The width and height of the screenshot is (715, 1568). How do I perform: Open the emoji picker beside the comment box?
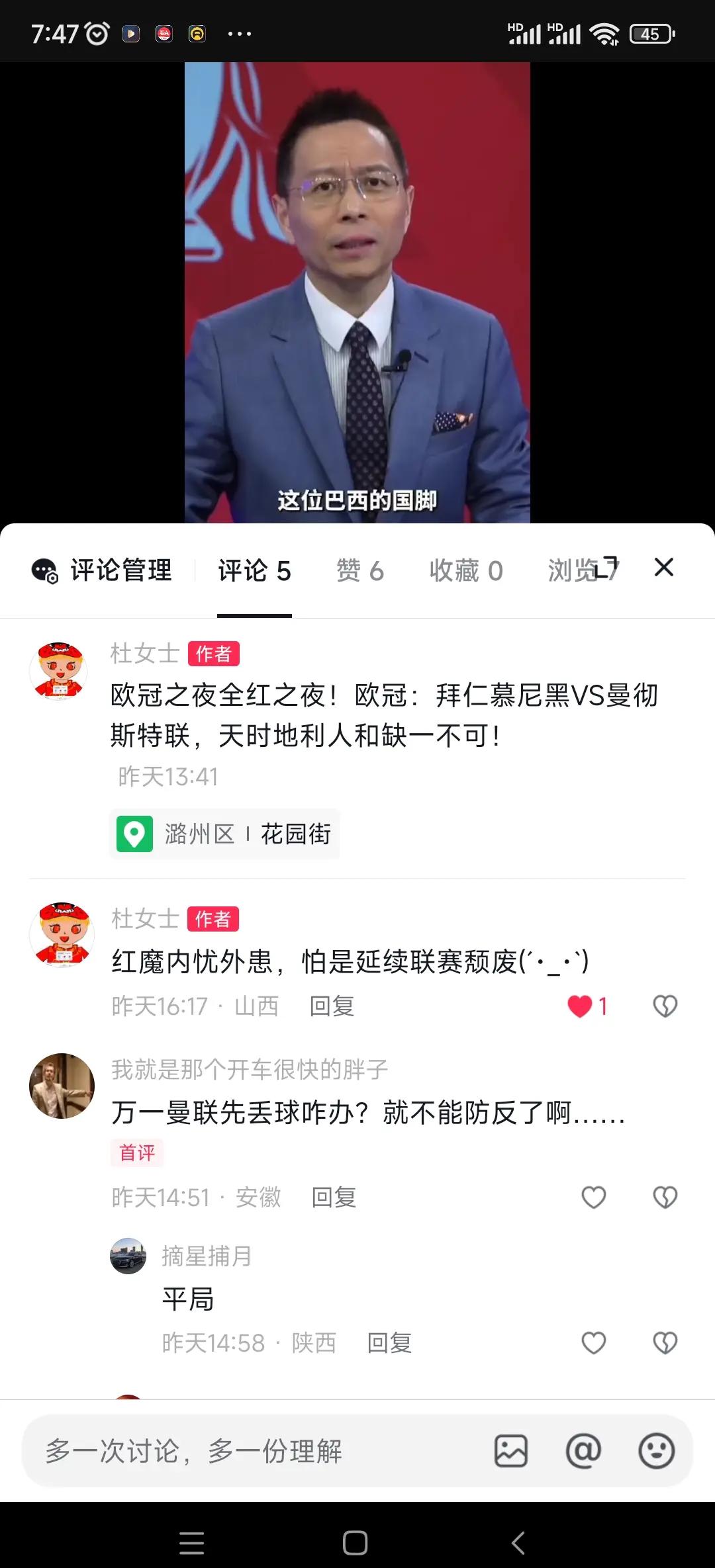click(x=658, y=1451)
